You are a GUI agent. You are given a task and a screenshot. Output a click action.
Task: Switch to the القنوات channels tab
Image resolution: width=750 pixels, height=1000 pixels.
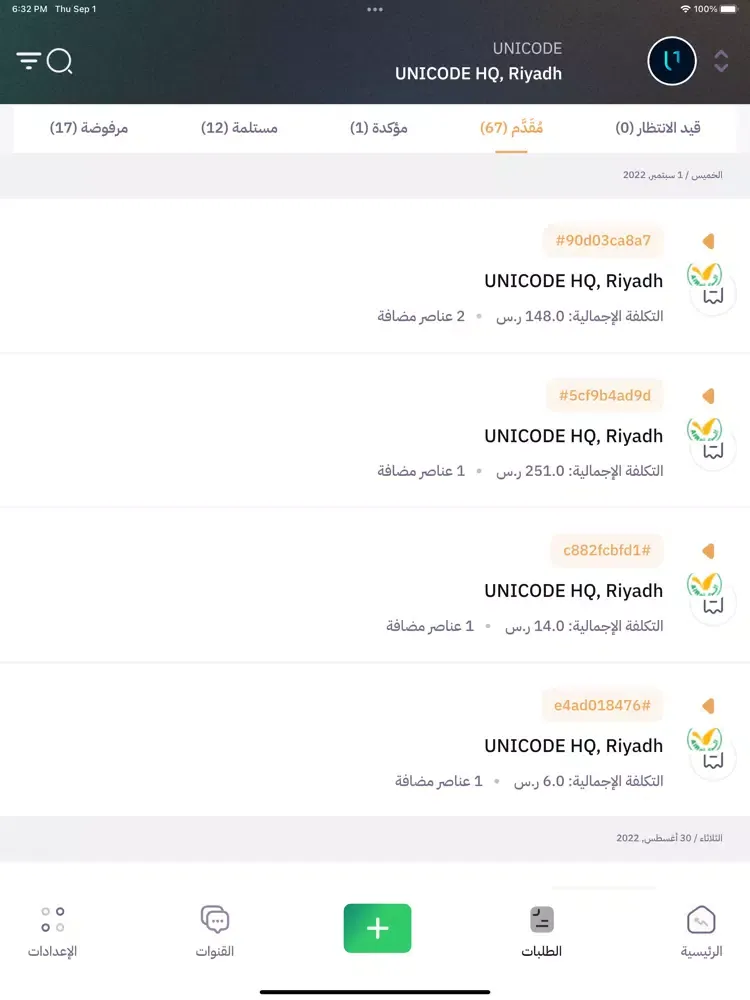click(215, 931)
